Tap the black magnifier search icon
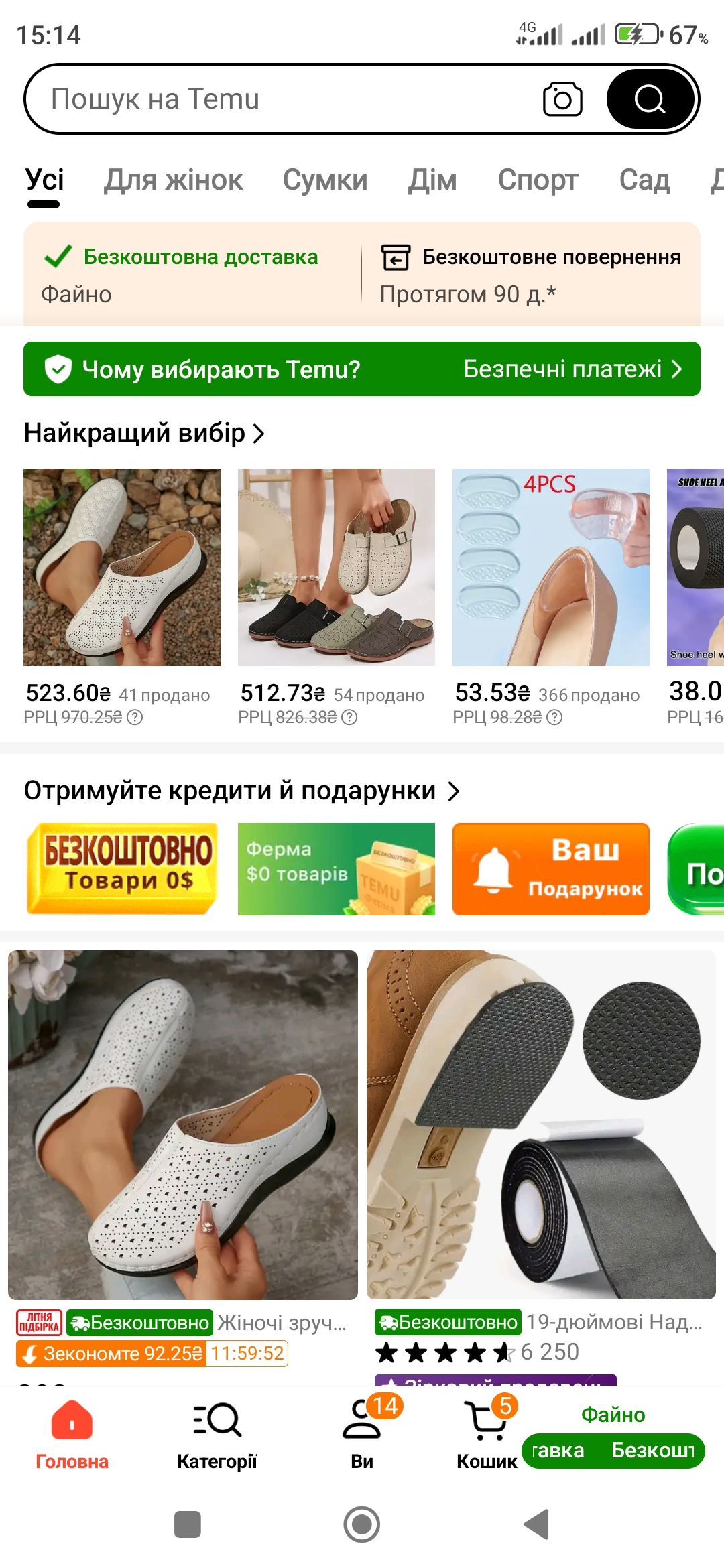 (x=649, y=99)
